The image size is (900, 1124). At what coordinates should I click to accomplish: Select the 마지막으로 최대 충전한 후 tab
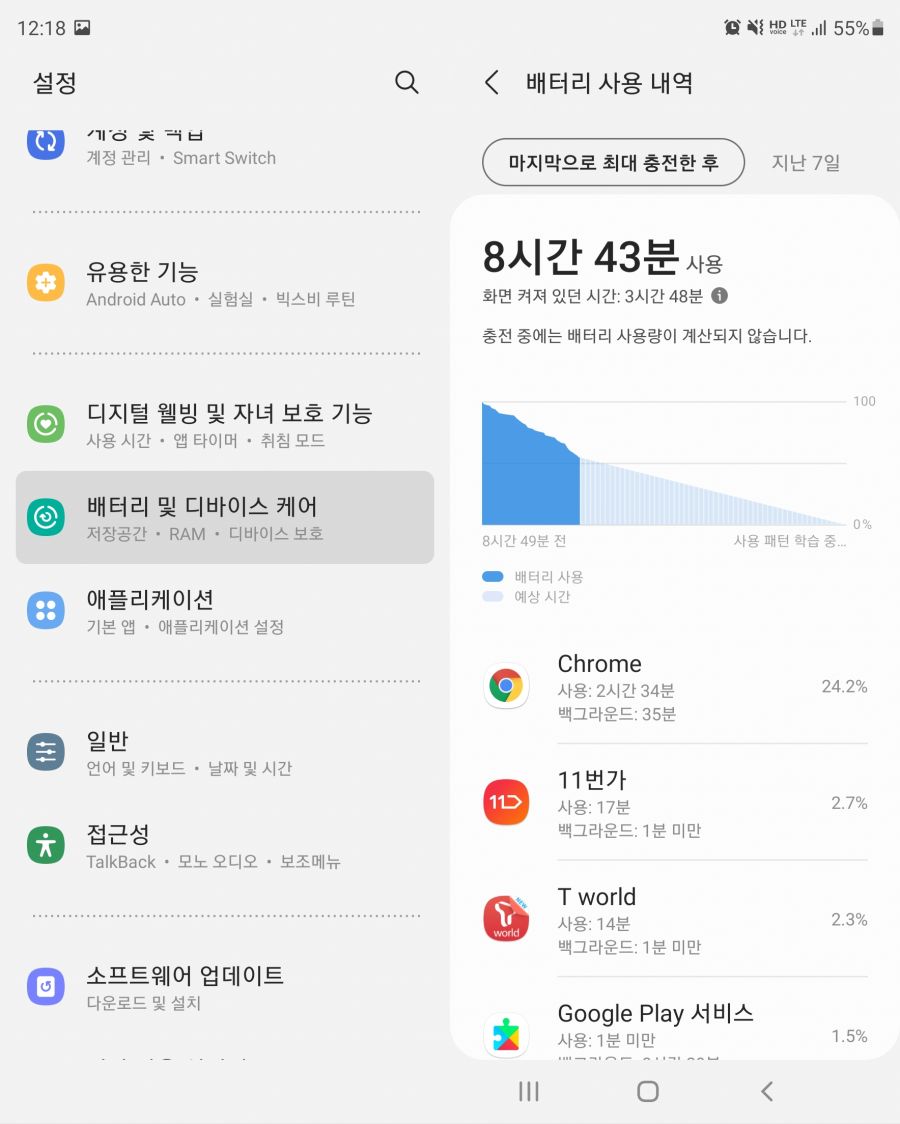click(613, 162)
